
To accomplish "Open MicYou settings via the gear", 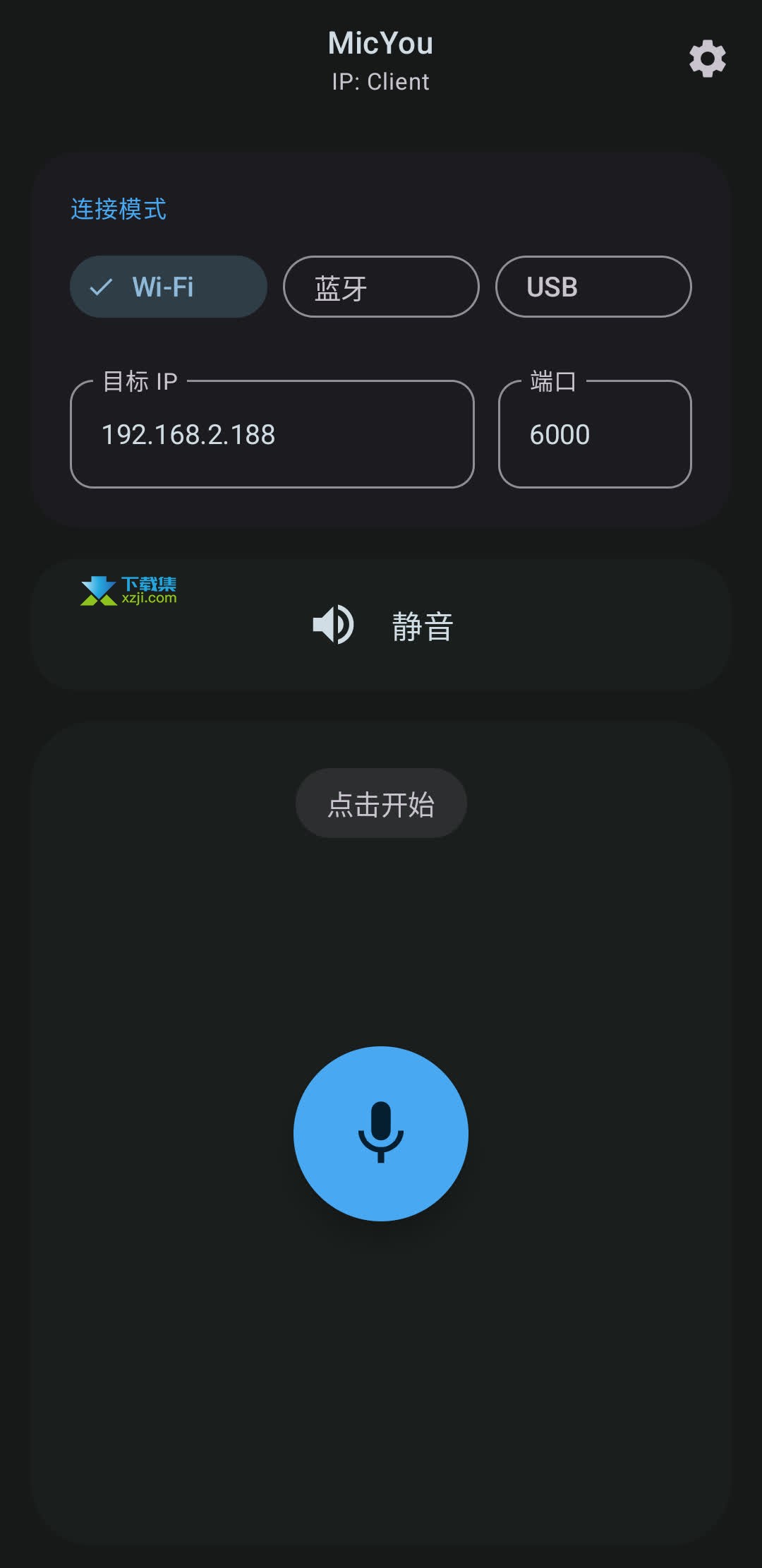I will [x=707, y=59].
